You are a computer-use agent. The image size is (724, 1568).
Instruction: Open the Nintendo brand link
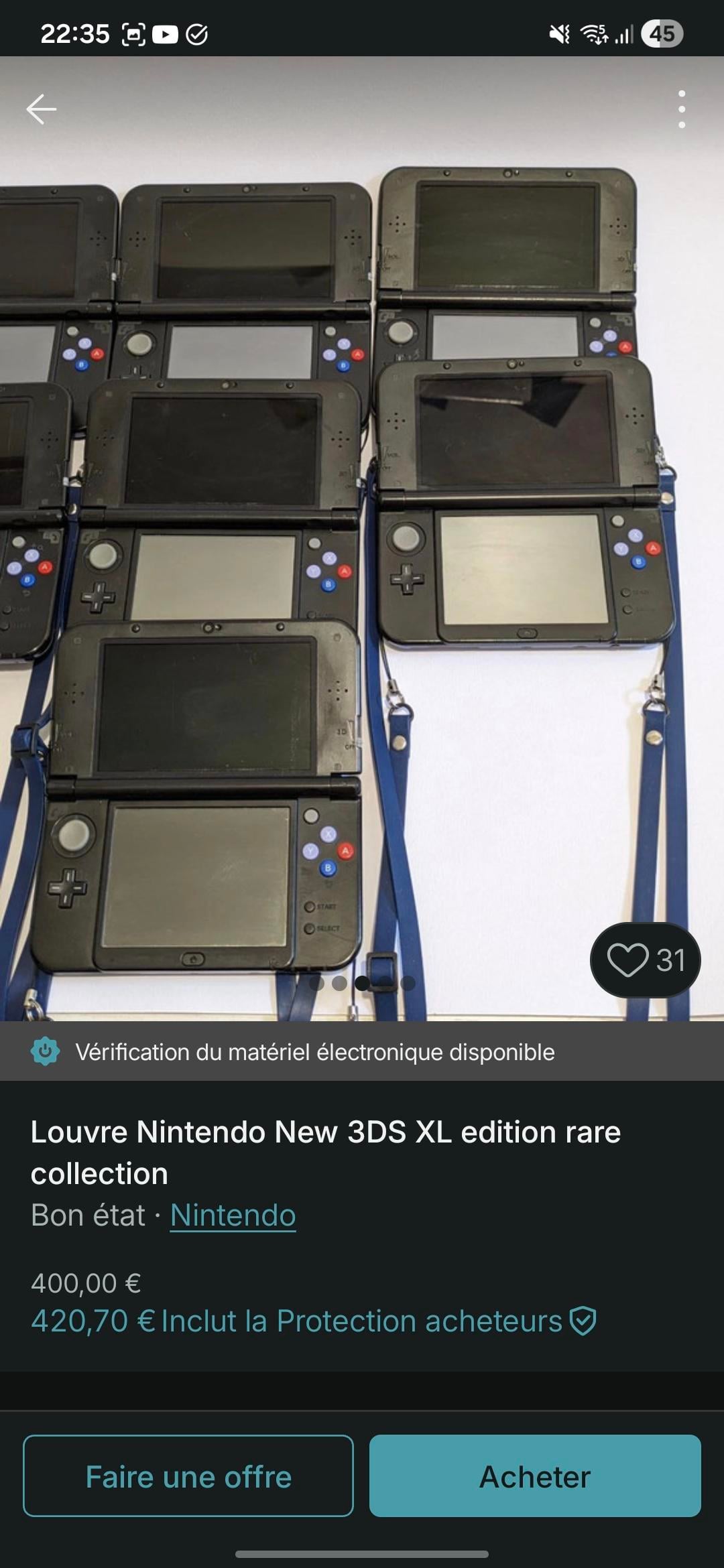pos(233,1215)
